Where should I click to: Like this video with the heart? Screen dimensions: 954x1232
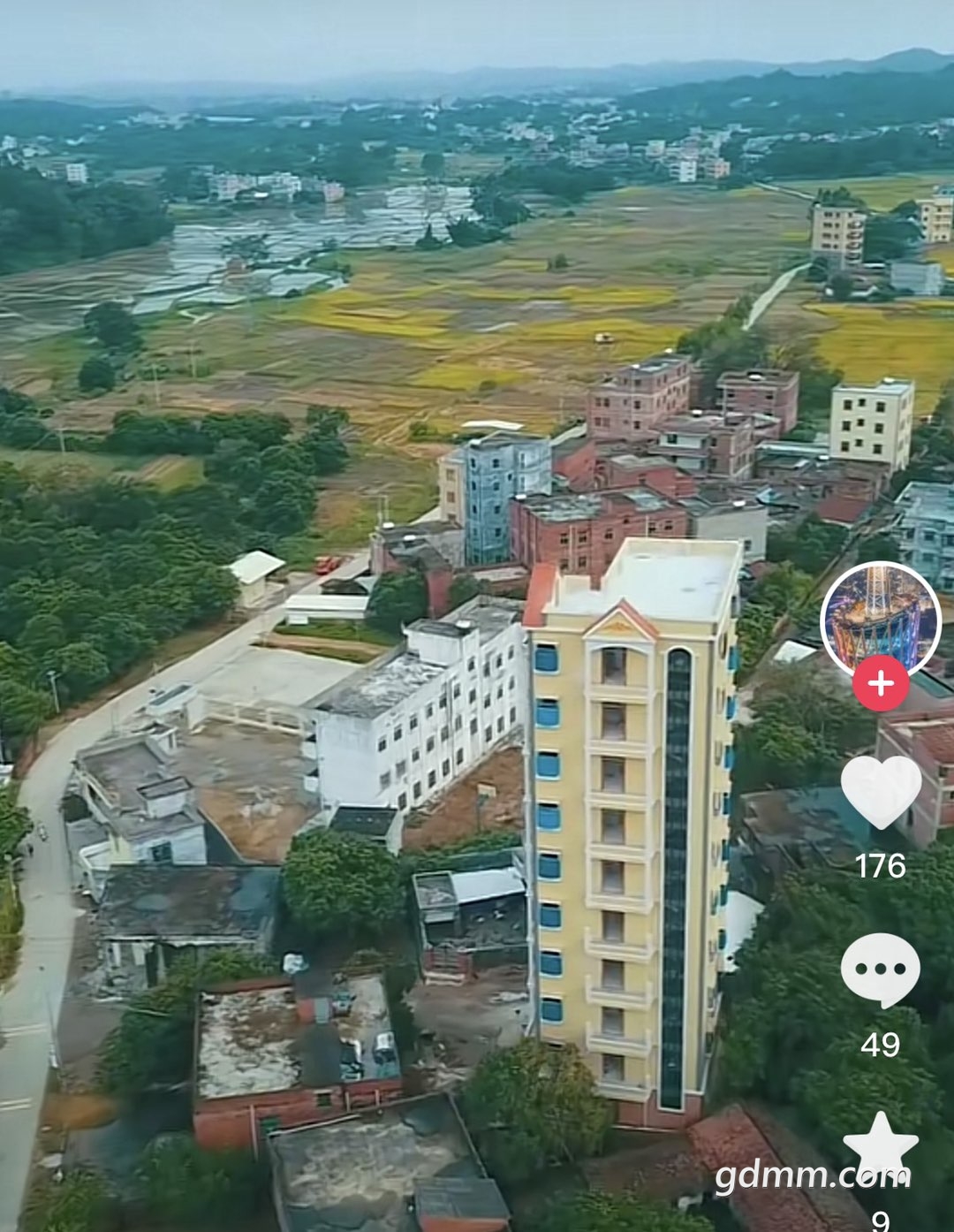coord(881,791)
